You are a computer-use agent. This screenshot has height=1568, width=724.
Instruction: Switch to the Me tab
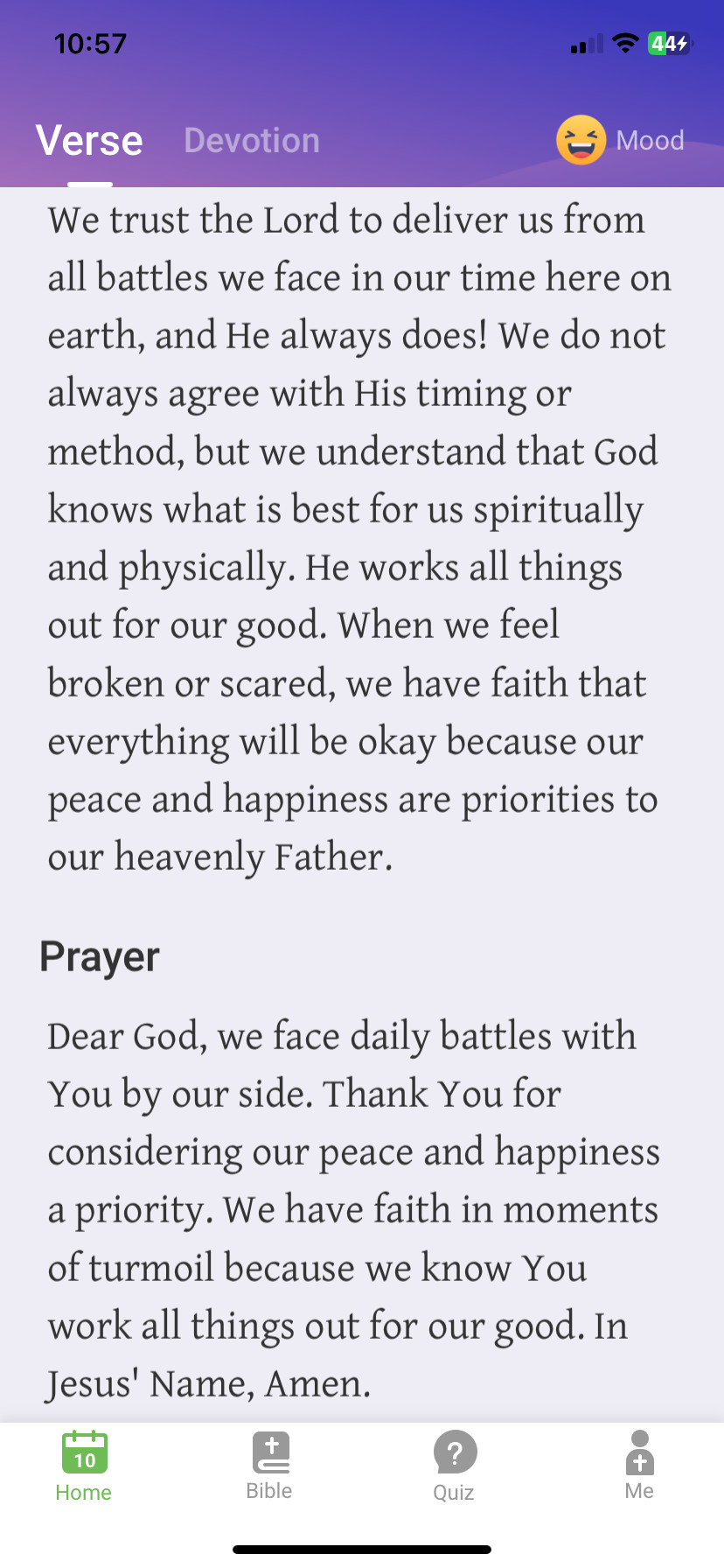(639, 1466)
